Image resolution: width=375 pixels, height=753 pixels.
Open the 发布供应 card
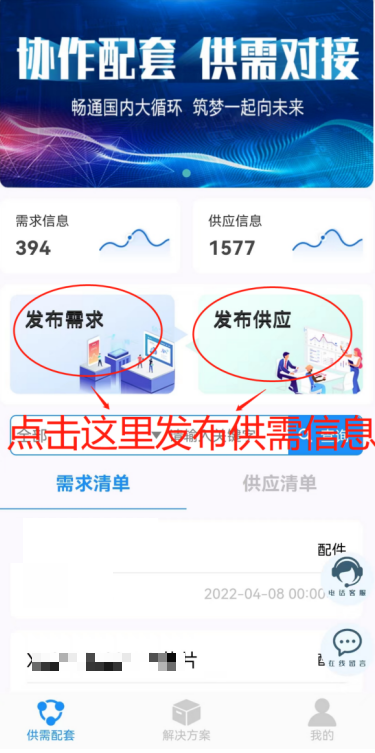pyautogui.click(x=280, y=344)
